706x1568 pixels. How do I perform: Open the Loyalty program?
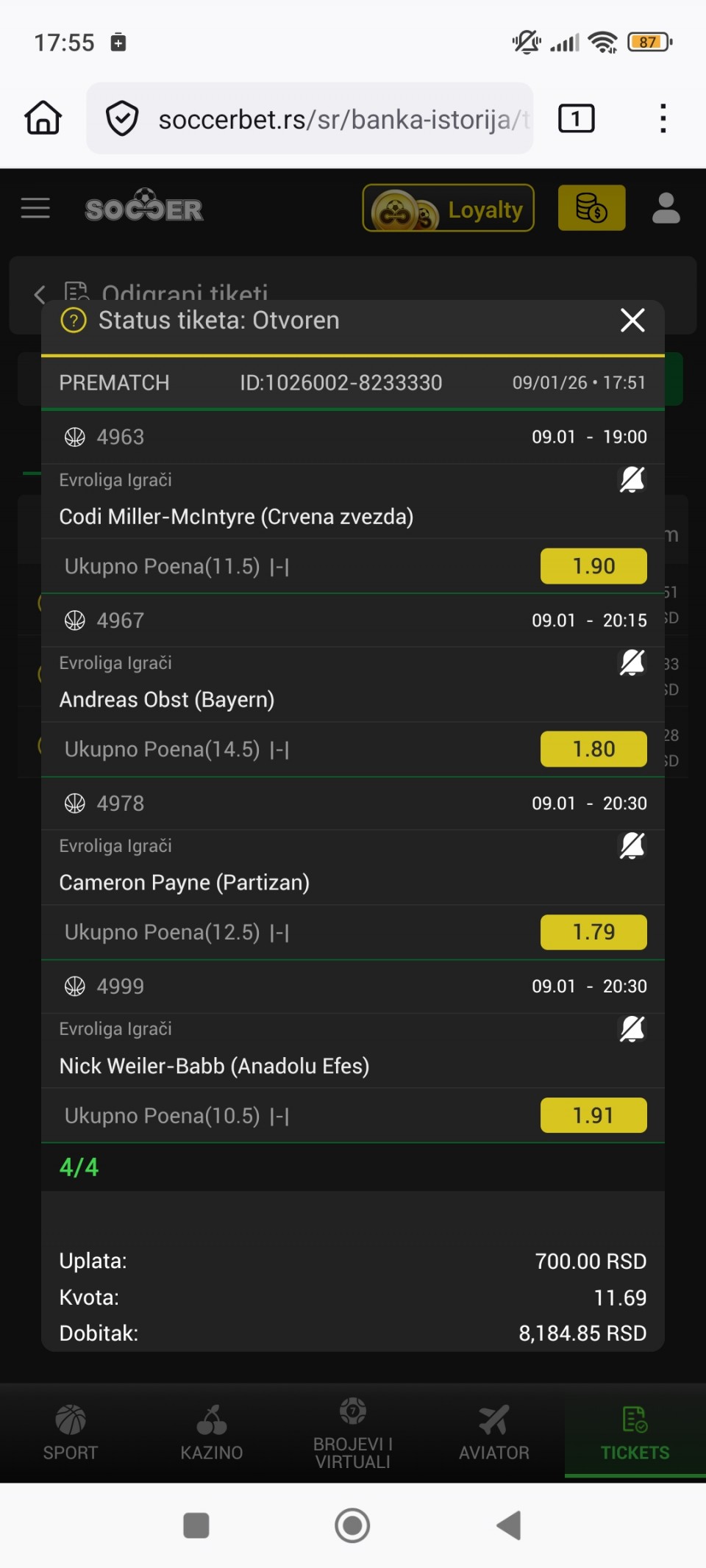(449, 209)
